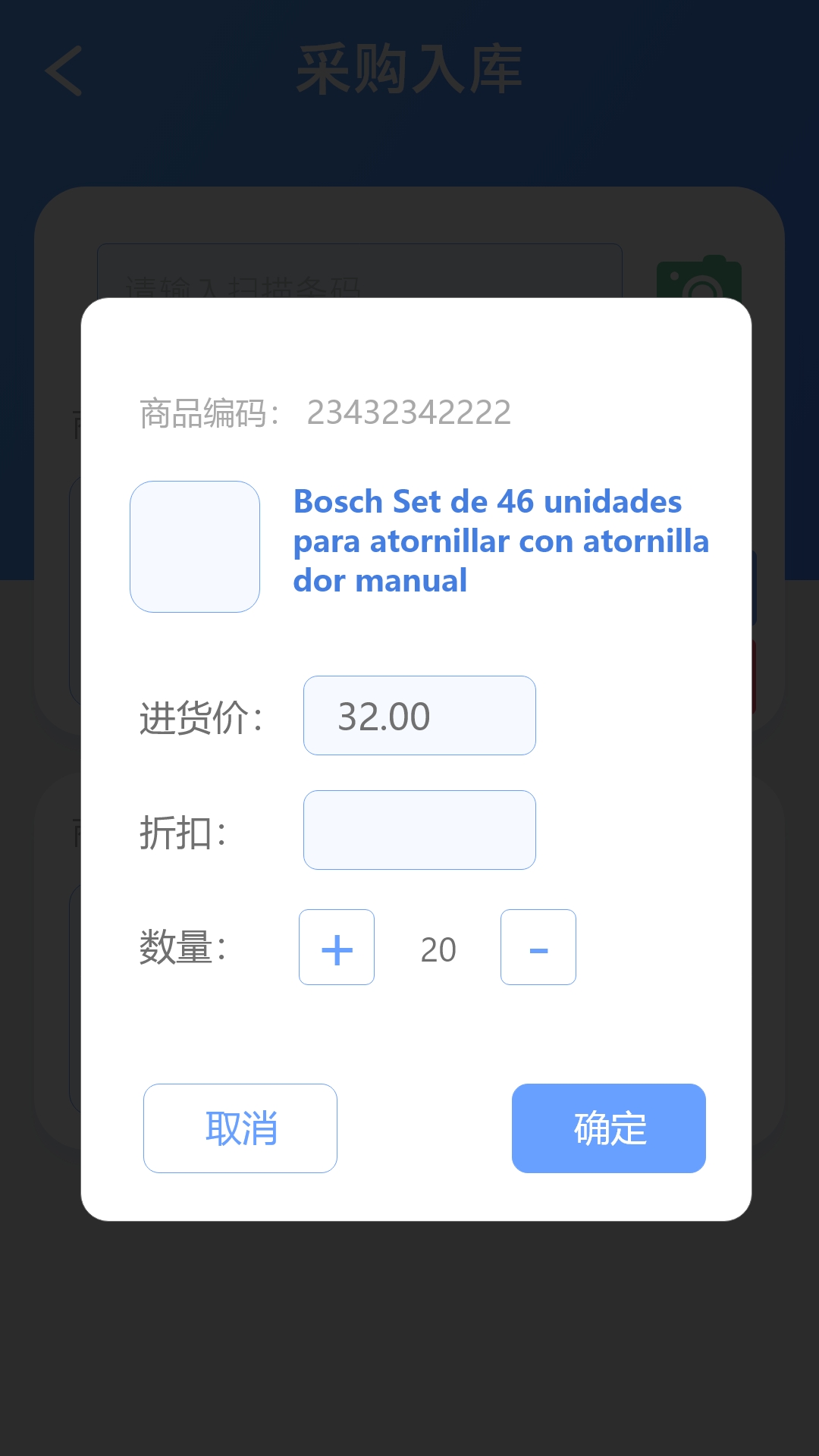This screenshot has width=819, height=1456.
Task: Open the product image placeholder
Action: pos(195,547)
